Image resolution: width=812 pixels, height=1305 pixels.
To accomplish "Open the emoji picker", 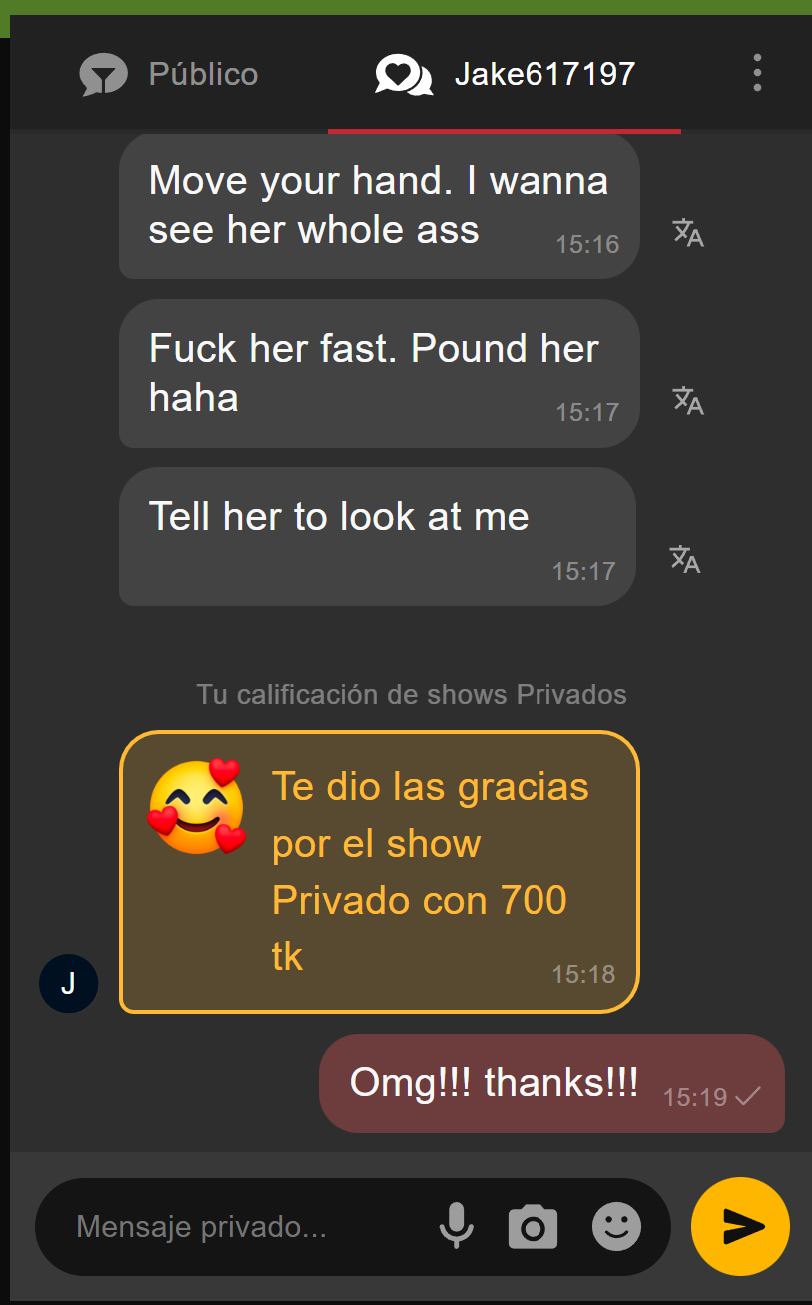I will point(616,1226).
